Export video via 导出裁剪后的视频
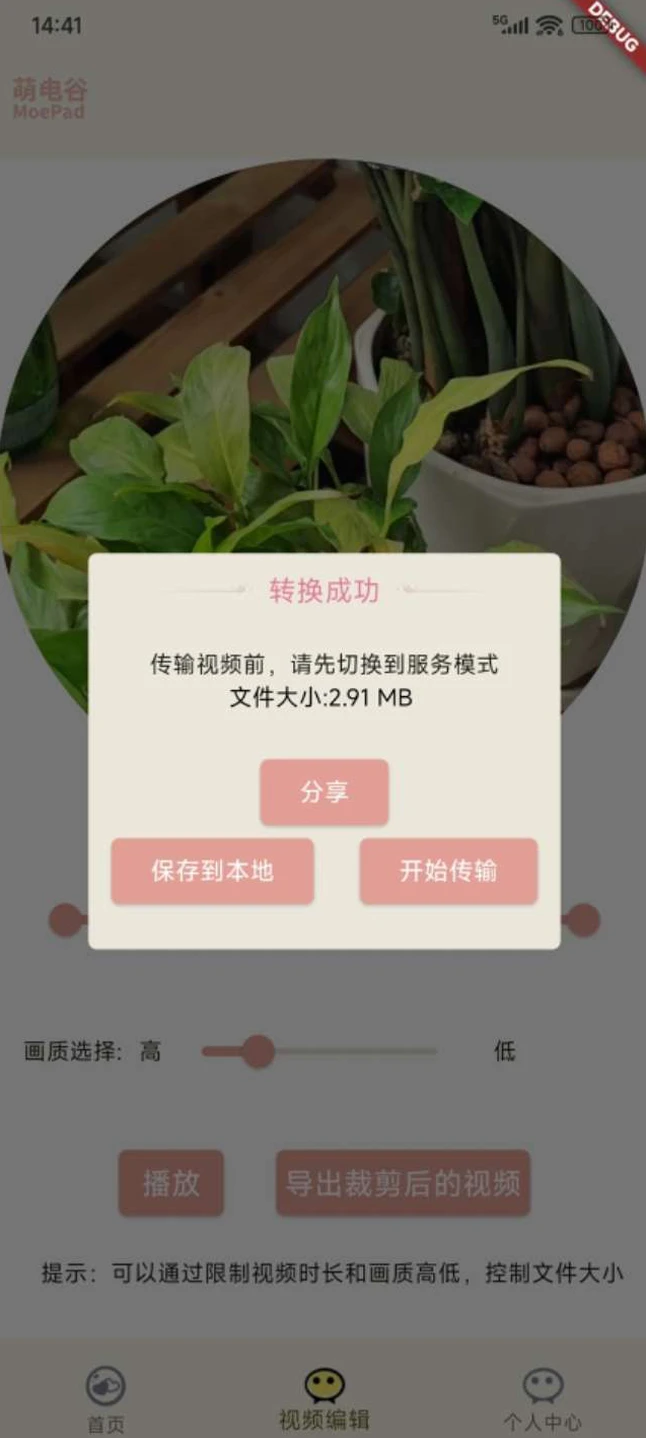646x1438 pixels. point(403,1183)
